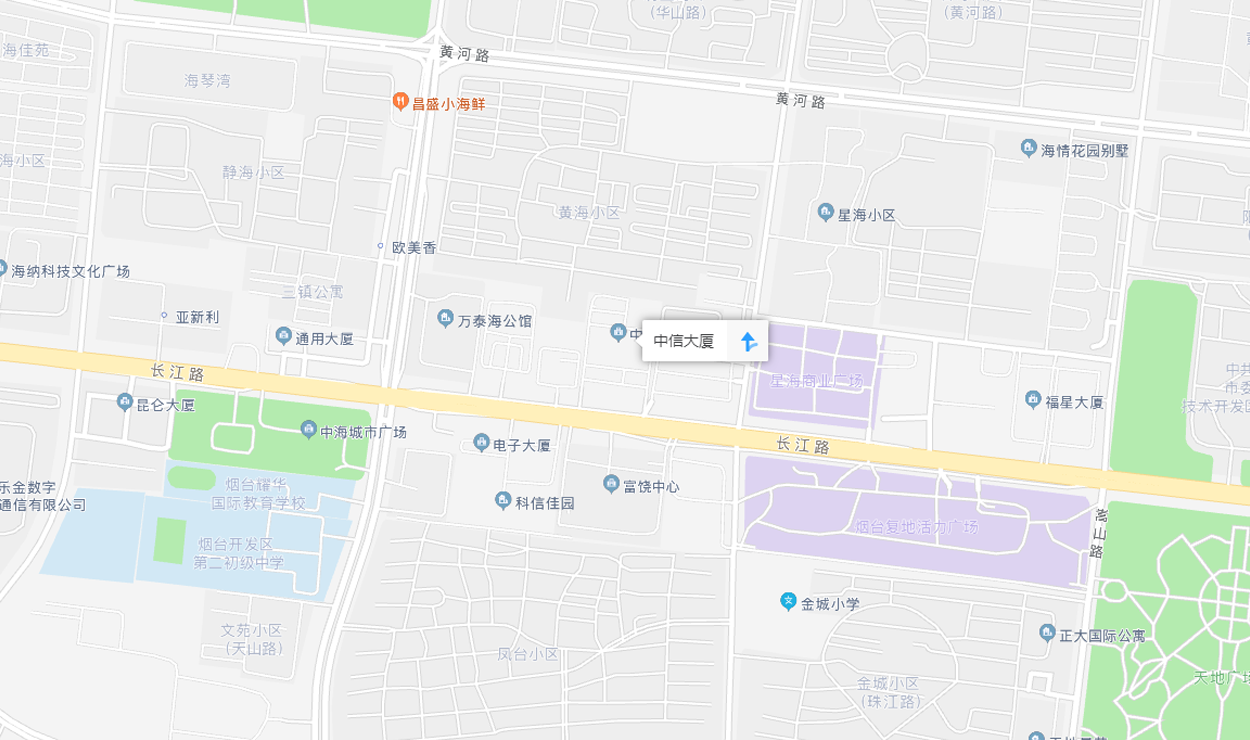Select the 万泰海公馆 map marker
This screenshot has width=1250, height=740.
click(446, 320)
